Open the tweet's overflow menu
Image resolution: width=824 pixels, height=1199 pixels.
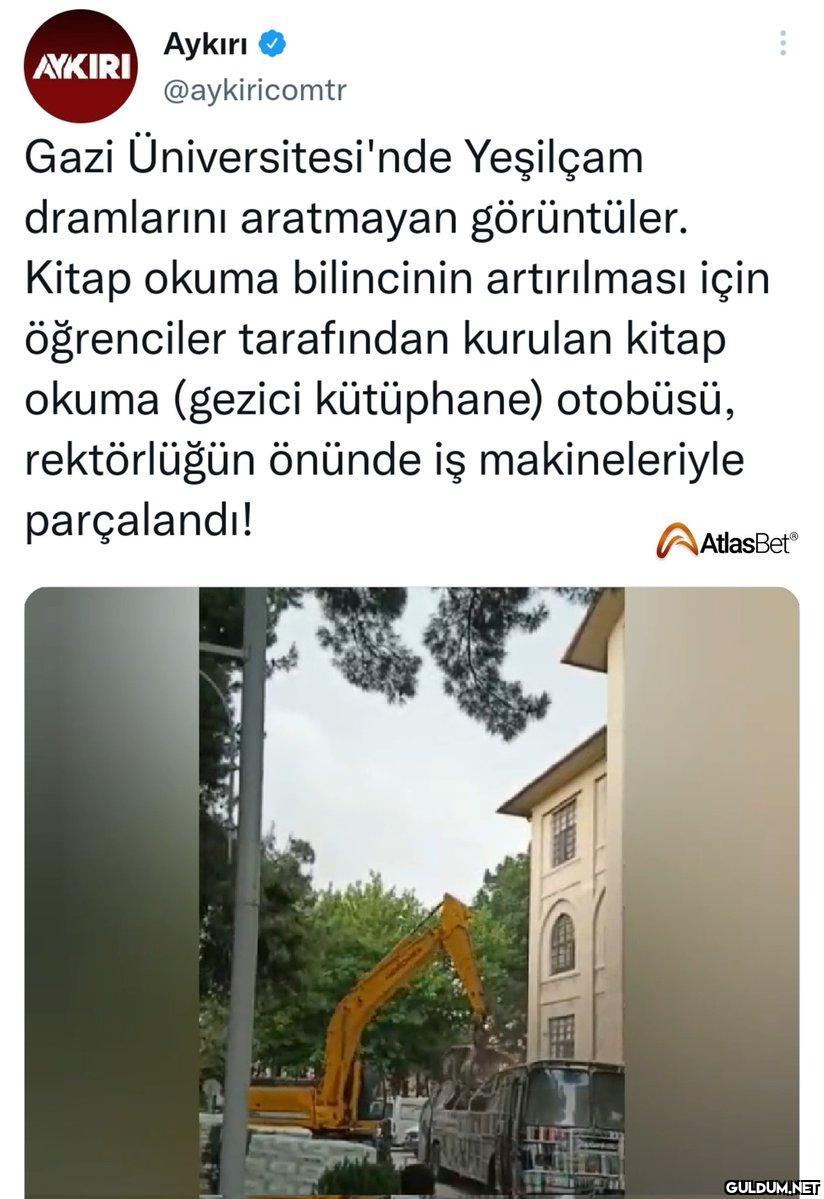782,43
